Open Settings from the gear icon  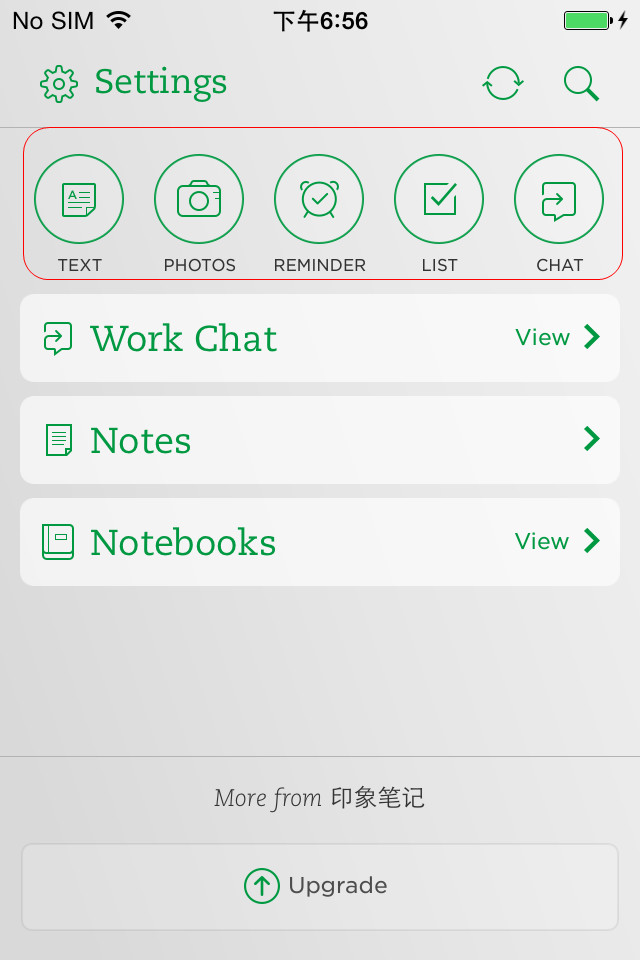(x=59, y=84)
